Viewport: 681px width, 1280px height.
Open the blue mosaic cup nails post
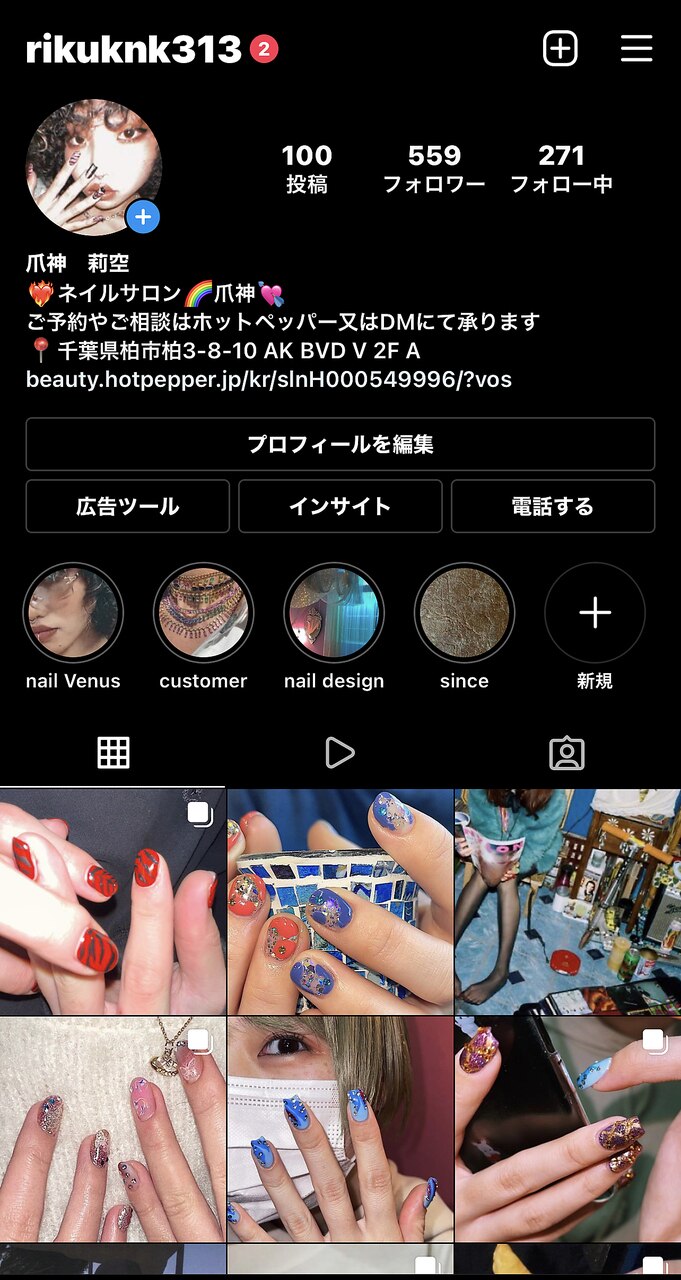(x=340, y=902)
